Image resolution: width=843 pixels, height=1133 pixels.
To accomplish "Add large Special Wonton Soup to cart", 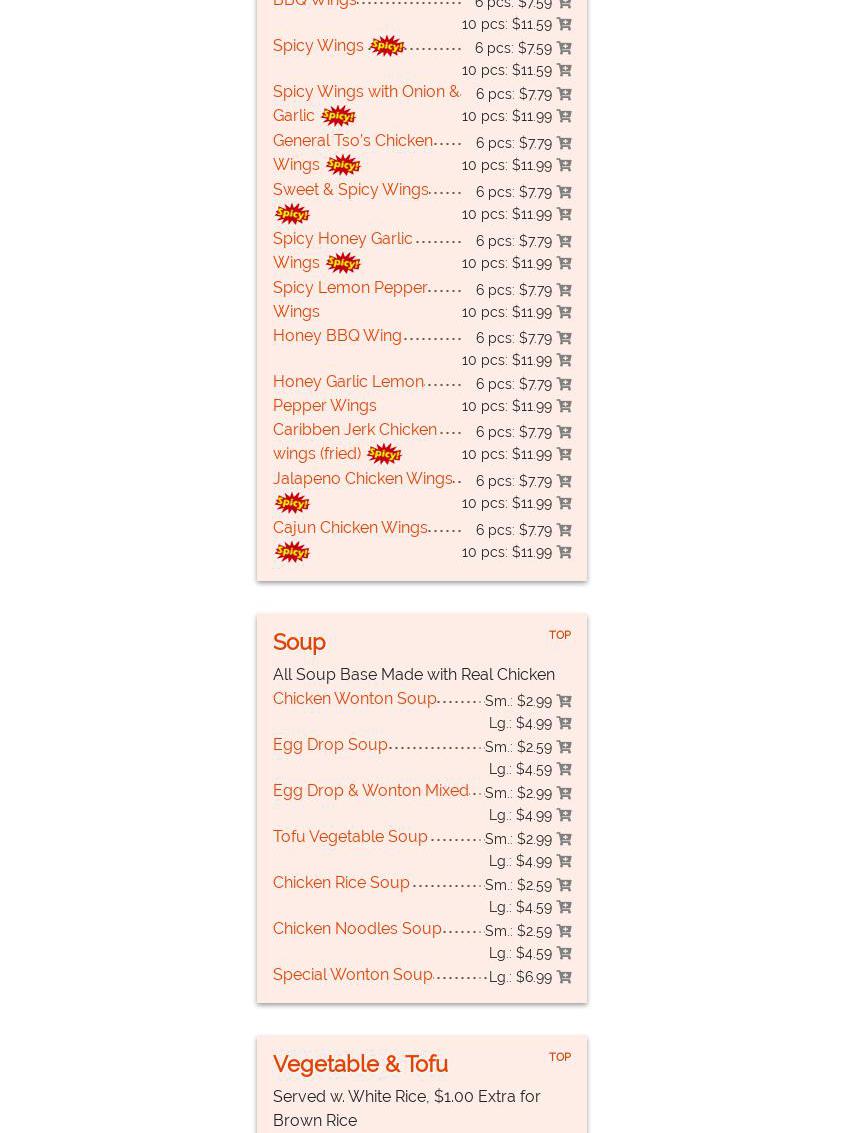I will [x=564, y=977].
